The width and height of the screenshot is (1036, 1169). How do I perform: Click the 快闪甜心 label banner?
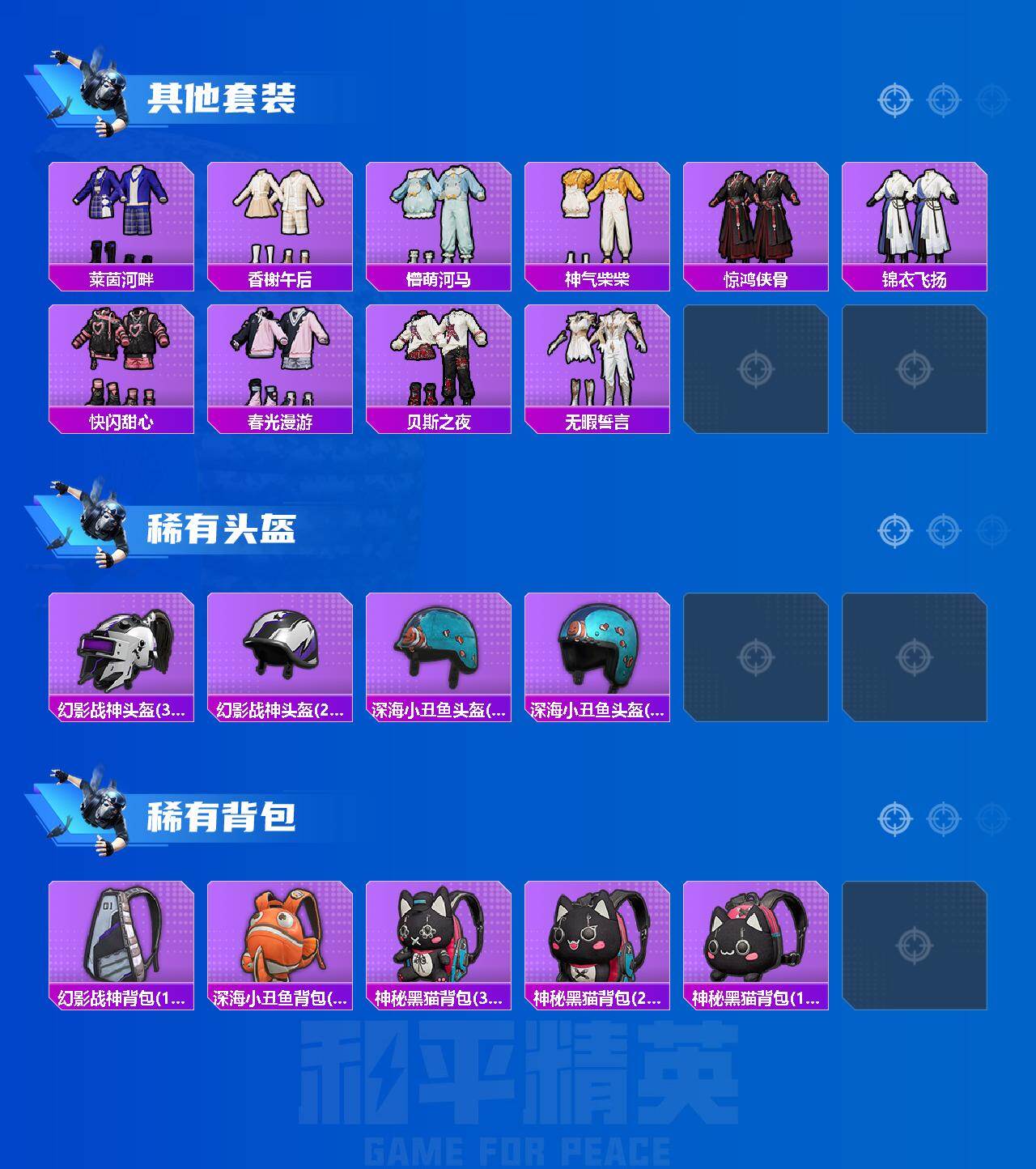pyautogui.click(x=121, y=423)
